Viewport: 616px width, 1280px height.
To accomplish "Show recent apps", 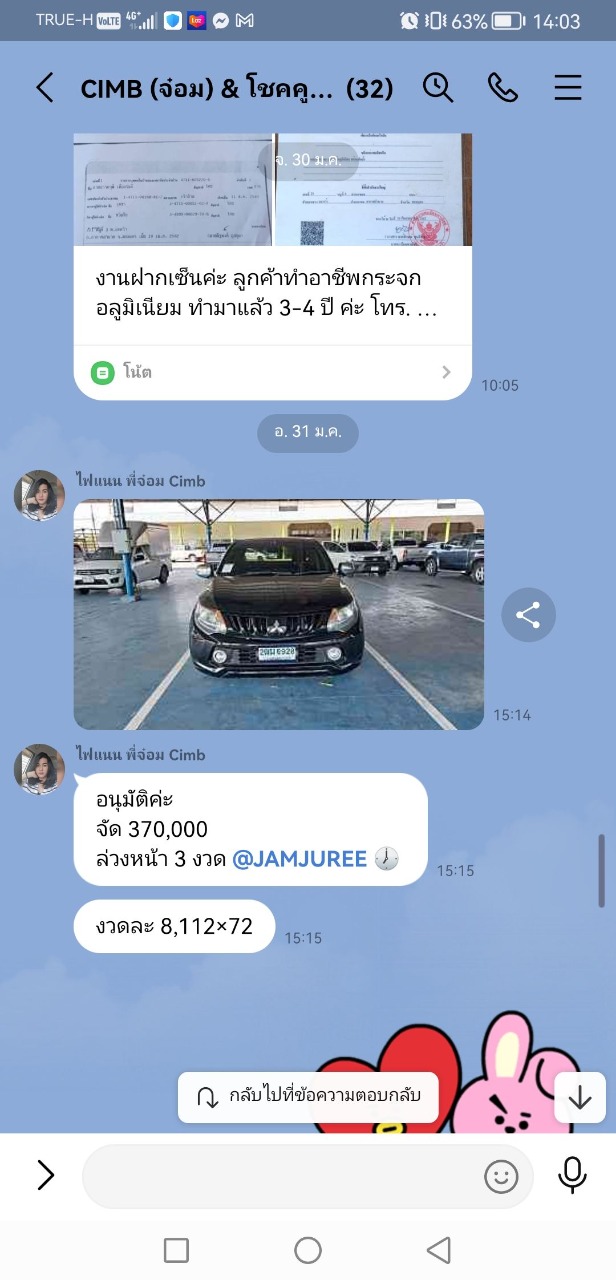I will click(176, 1250).
